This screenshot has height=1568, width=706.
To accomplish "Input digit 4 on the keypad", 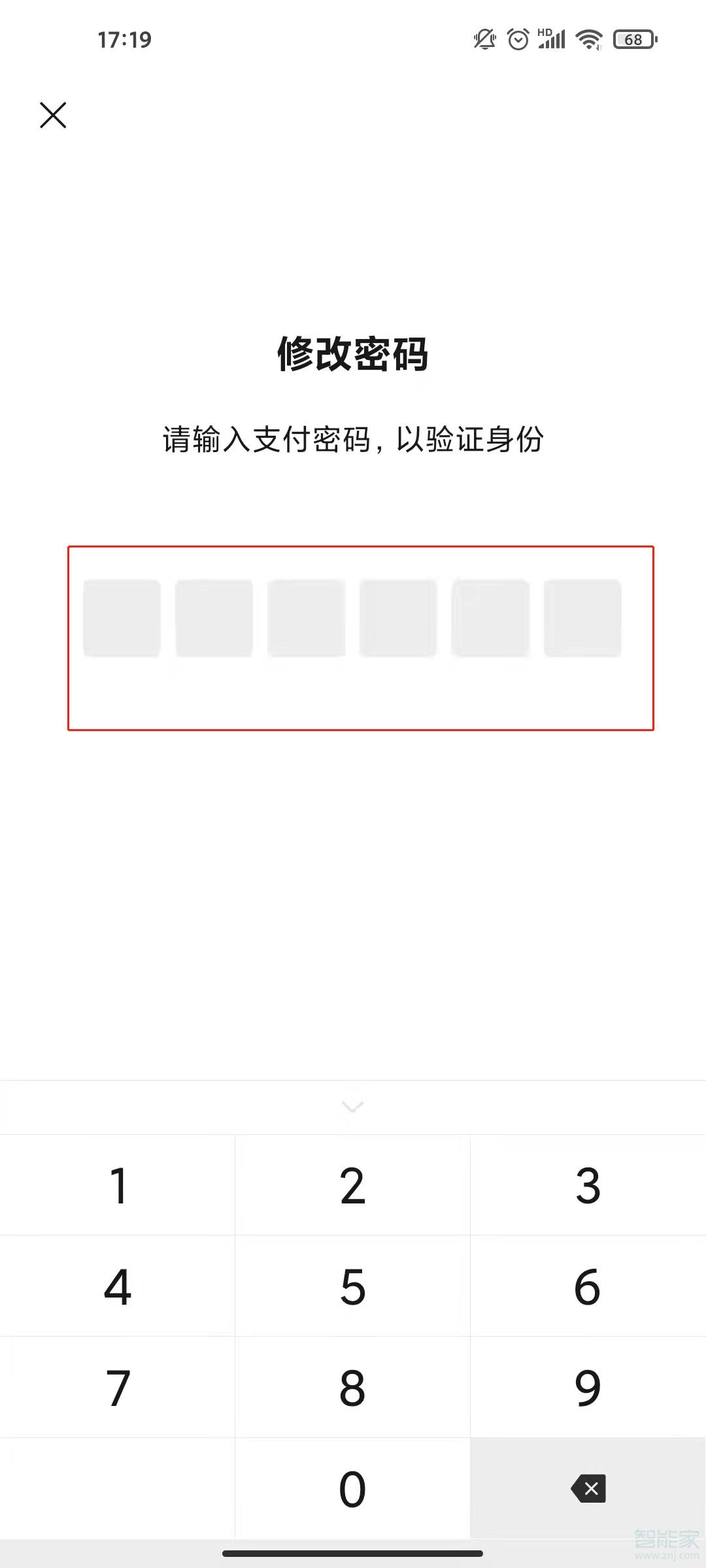I will pos(118,1287).
